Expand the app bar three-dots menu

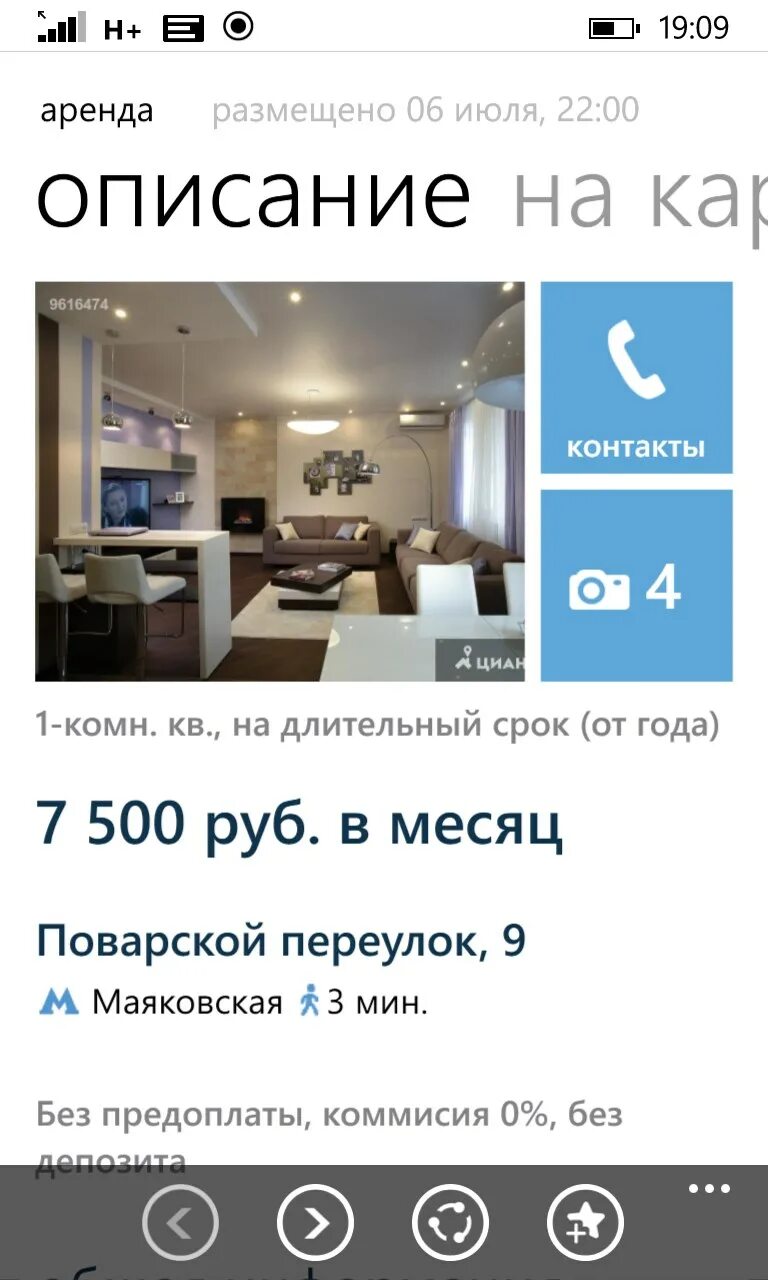click(x=709, y=1189)
